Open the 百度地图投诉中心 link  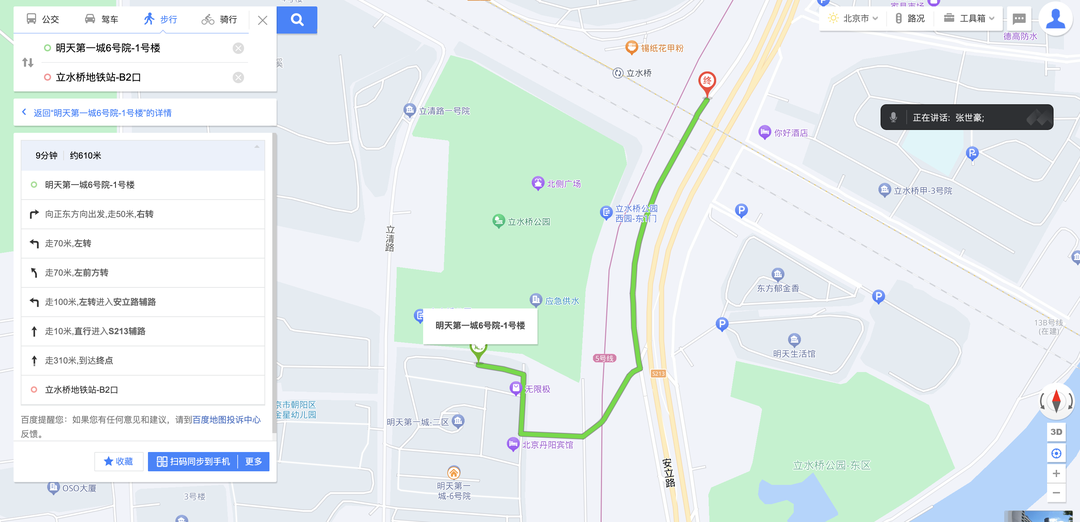click(226, 420)
